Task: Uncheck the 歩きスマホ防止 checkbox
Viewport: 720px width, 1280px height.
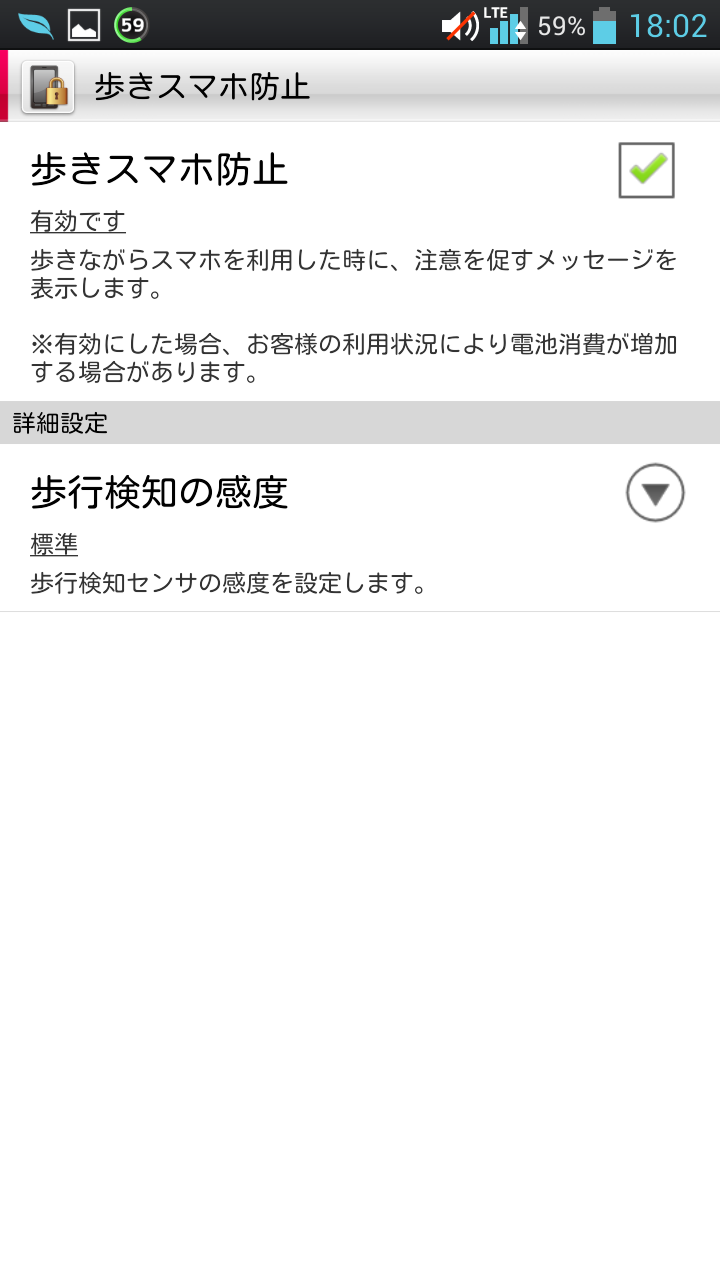Action: coord(646,170)
